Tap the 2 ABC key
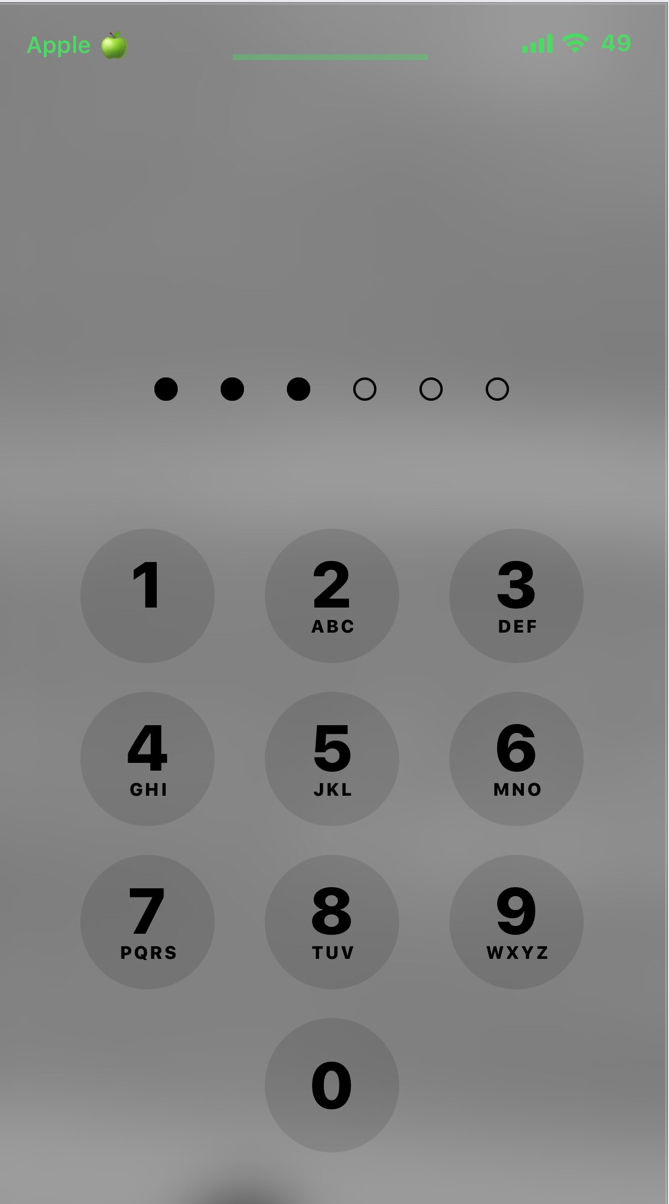Image resolution: width=669 pixels, height=1204 pixels. [x=332, y=595]
